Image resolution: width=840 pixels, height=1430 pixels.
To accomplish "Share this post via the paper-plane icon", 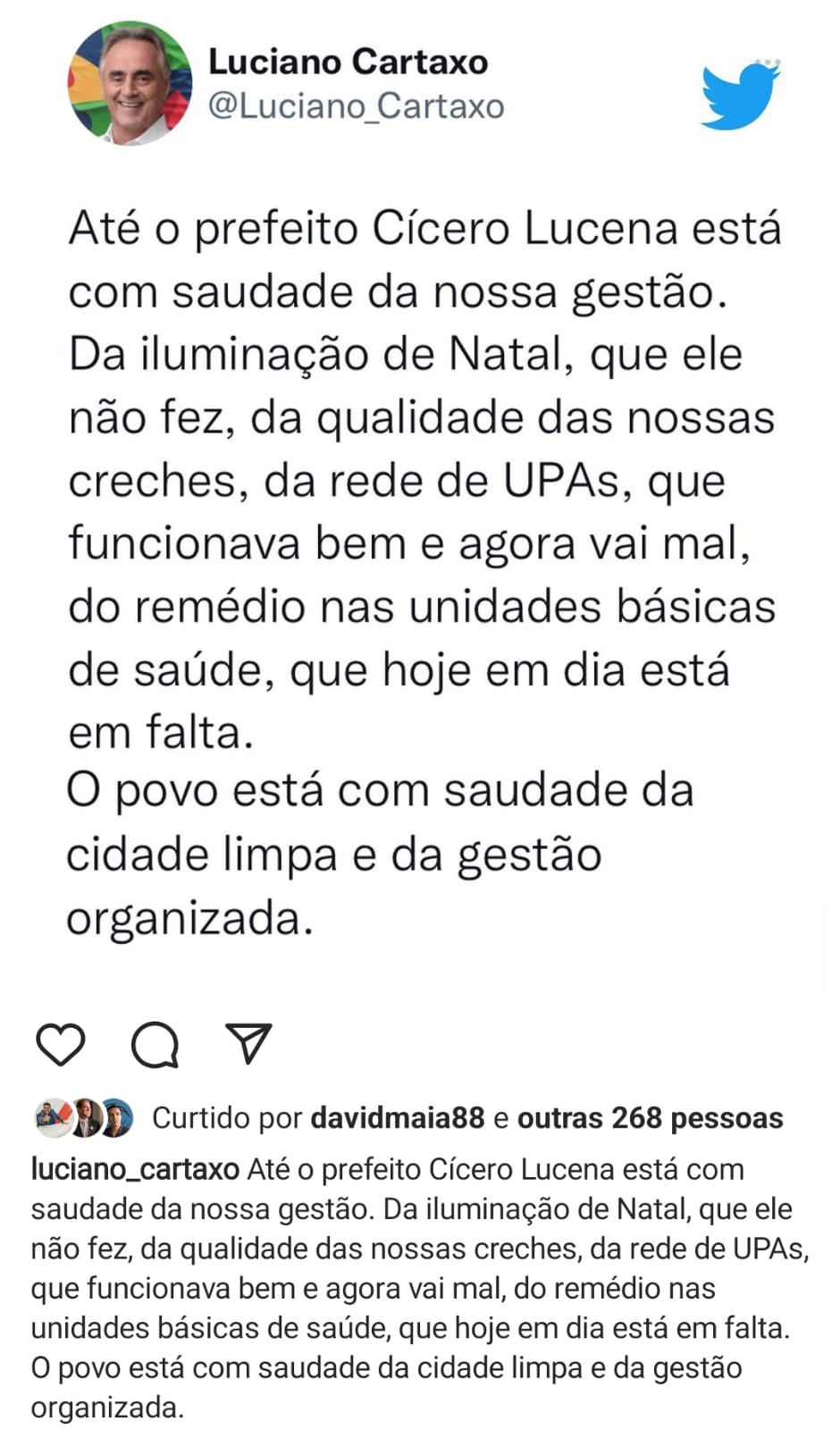I will [248, 1044].
